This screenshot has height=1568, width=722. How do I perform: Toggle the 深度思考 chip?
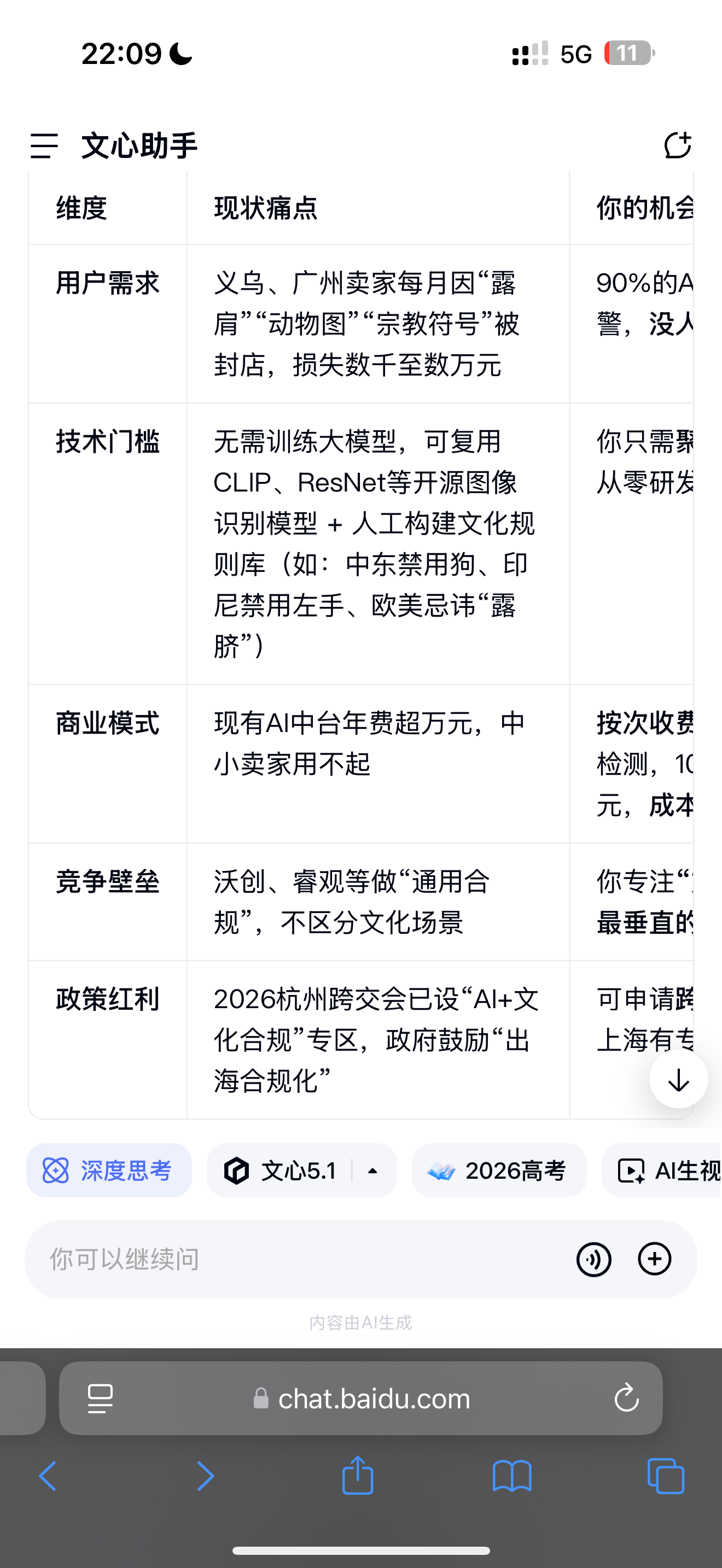click(109, 1171)
